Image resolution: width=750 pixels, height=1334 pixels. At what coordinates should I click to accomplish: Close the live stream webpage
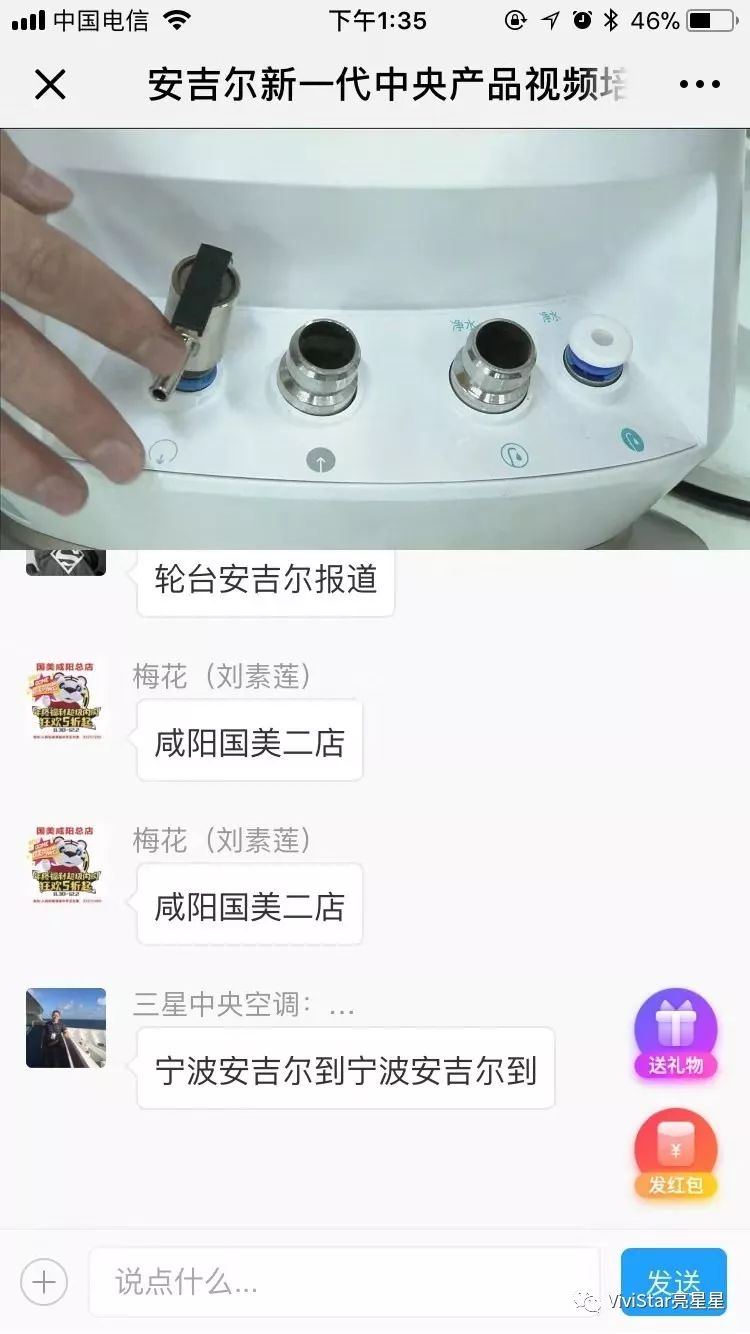[50, 85]
